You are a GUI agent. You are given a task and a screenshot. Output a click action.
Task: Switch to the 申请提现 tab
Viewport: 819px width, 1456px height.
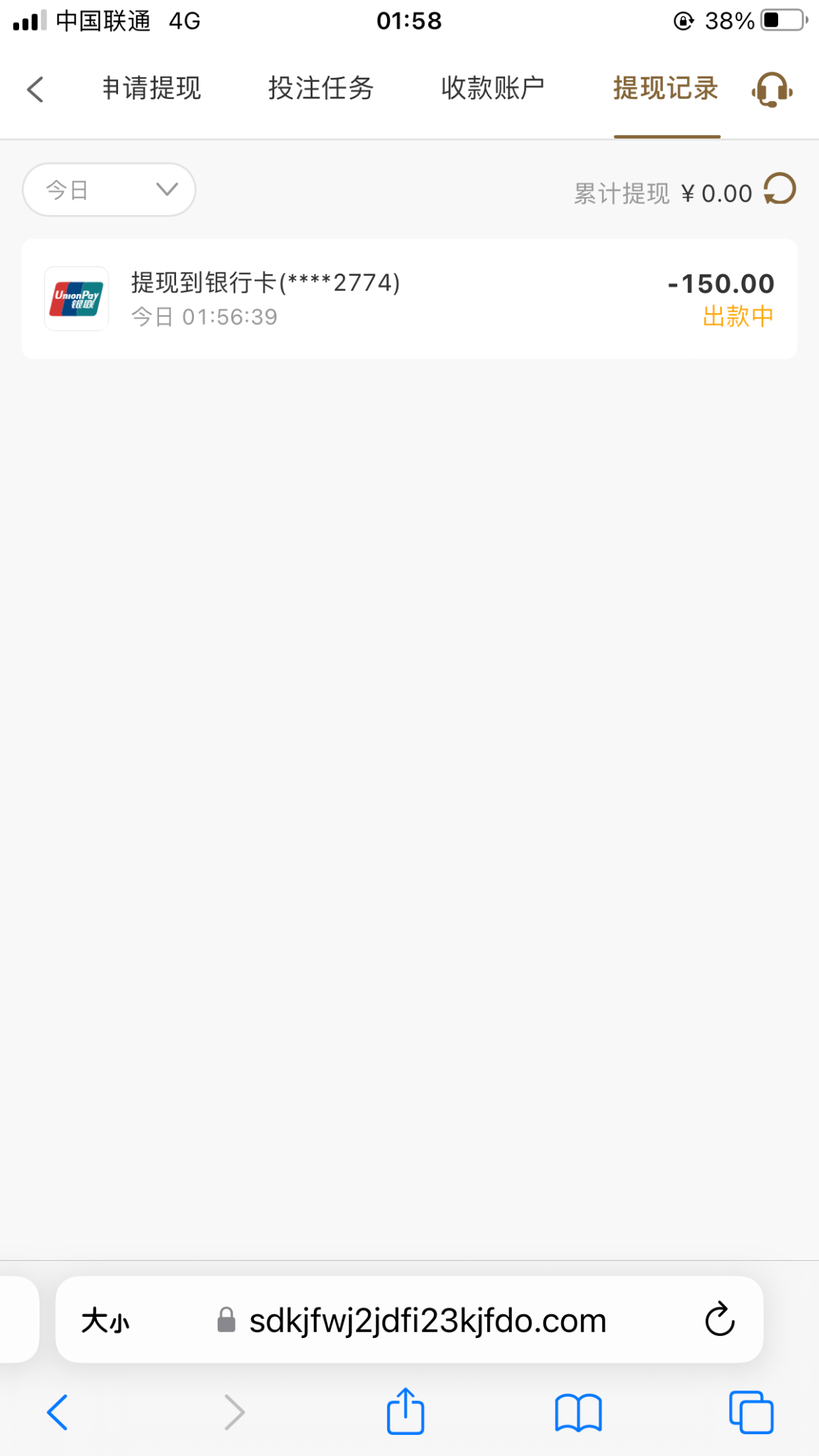(152, 88)
